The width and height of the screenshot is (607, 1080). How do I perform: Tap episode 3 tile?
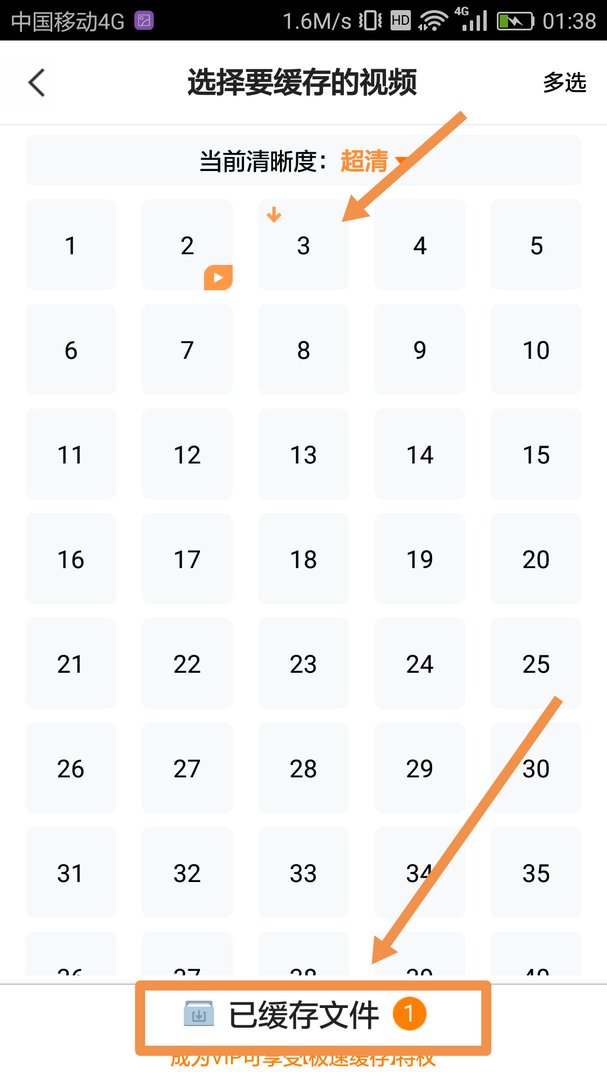pyautogui.click(x=303, y=245)
